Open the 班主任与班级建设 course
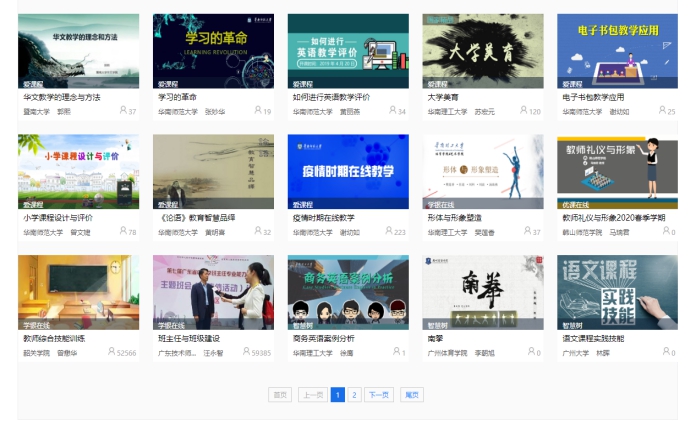696x421 pixels. pyautogui.click(x=213, y=291)
